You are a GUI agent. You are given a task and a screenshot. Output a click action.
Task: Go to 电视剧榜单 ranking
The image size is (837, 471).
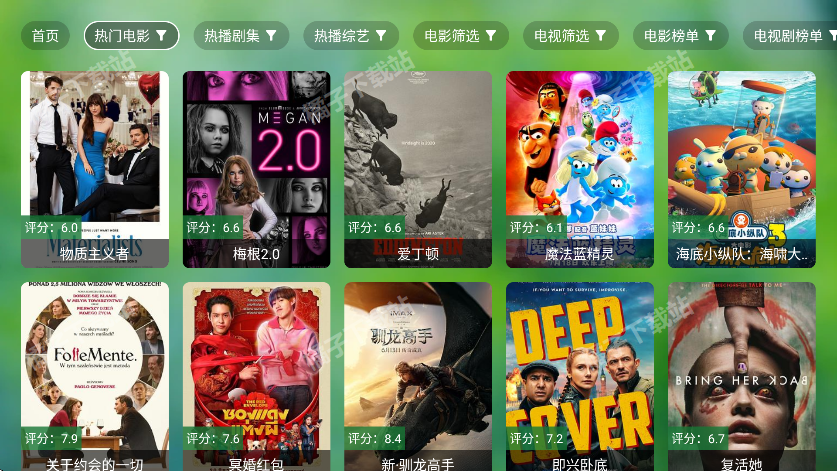(792, 36)
